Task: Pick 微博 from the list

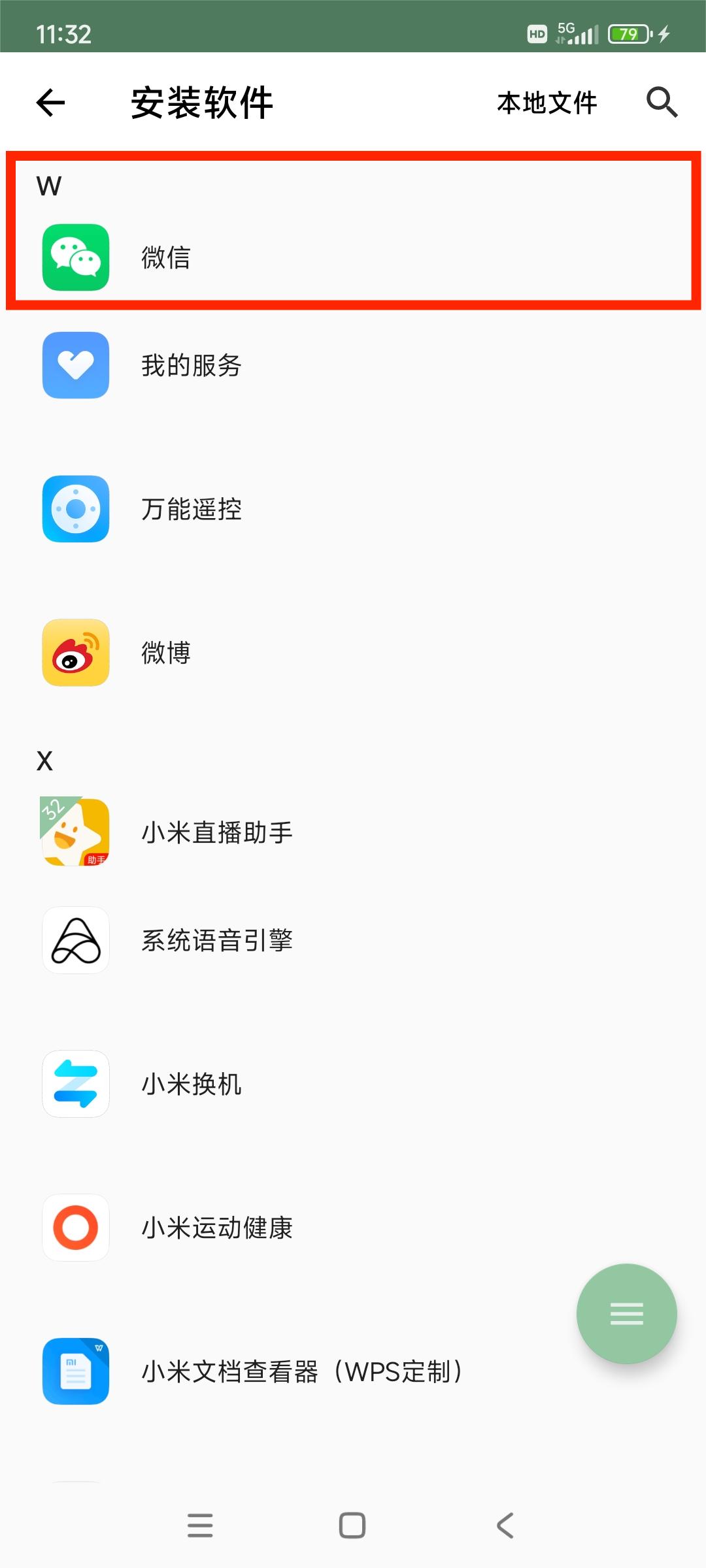Action: click(x=353, y=653)
